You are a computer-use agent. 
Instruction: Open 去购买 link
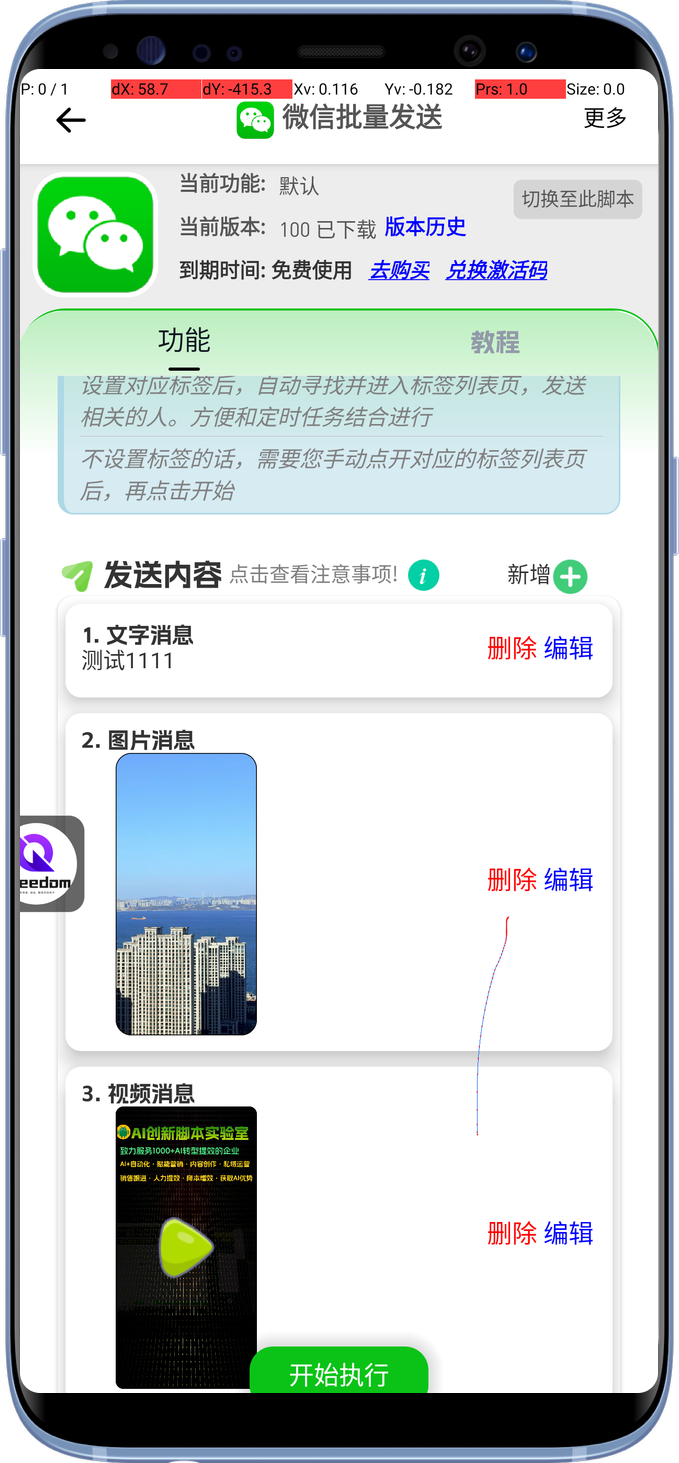click(x=399, y=270)
